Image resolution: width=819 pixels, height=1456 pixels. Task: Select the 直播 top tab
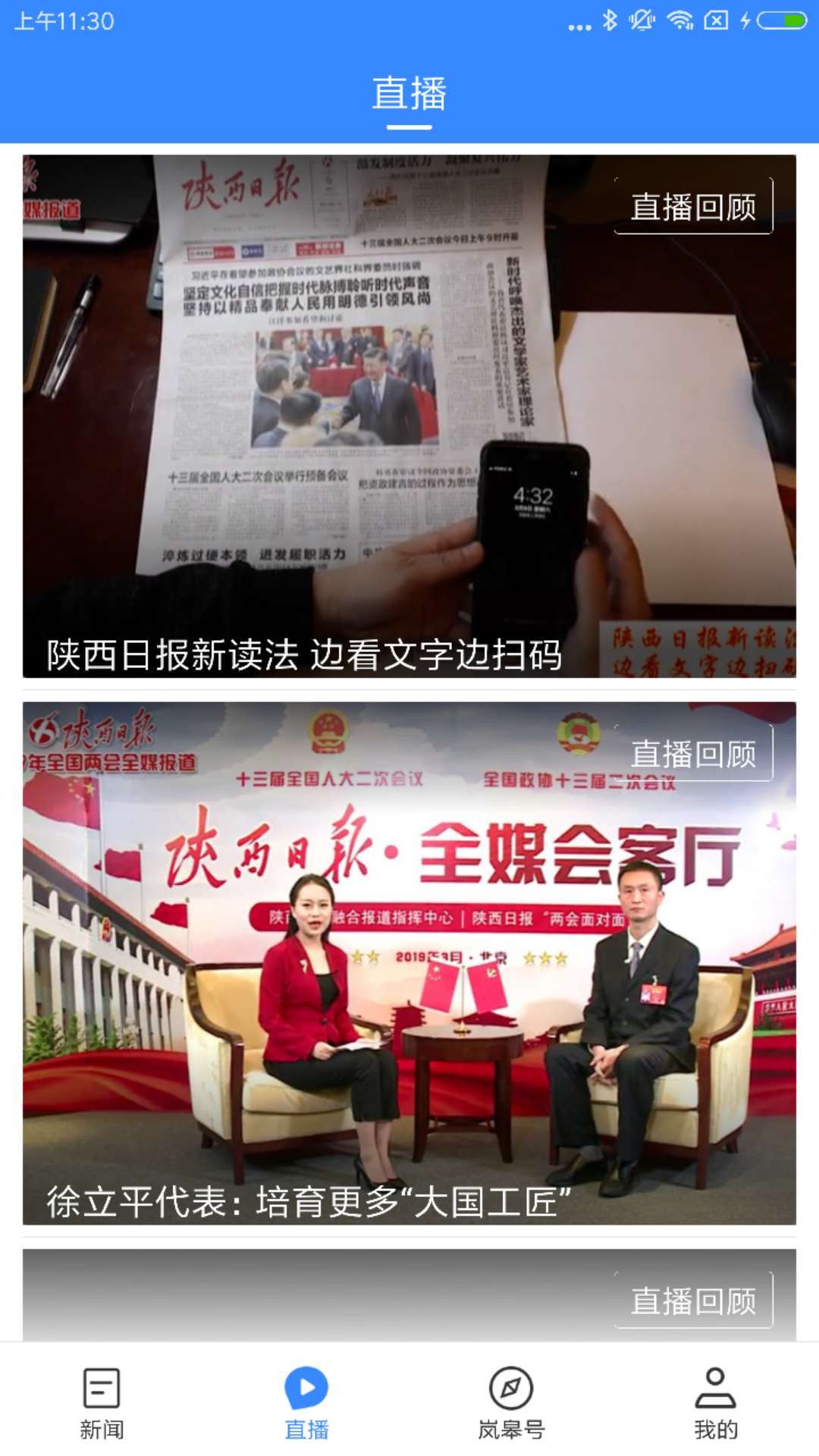coord(409,94)
